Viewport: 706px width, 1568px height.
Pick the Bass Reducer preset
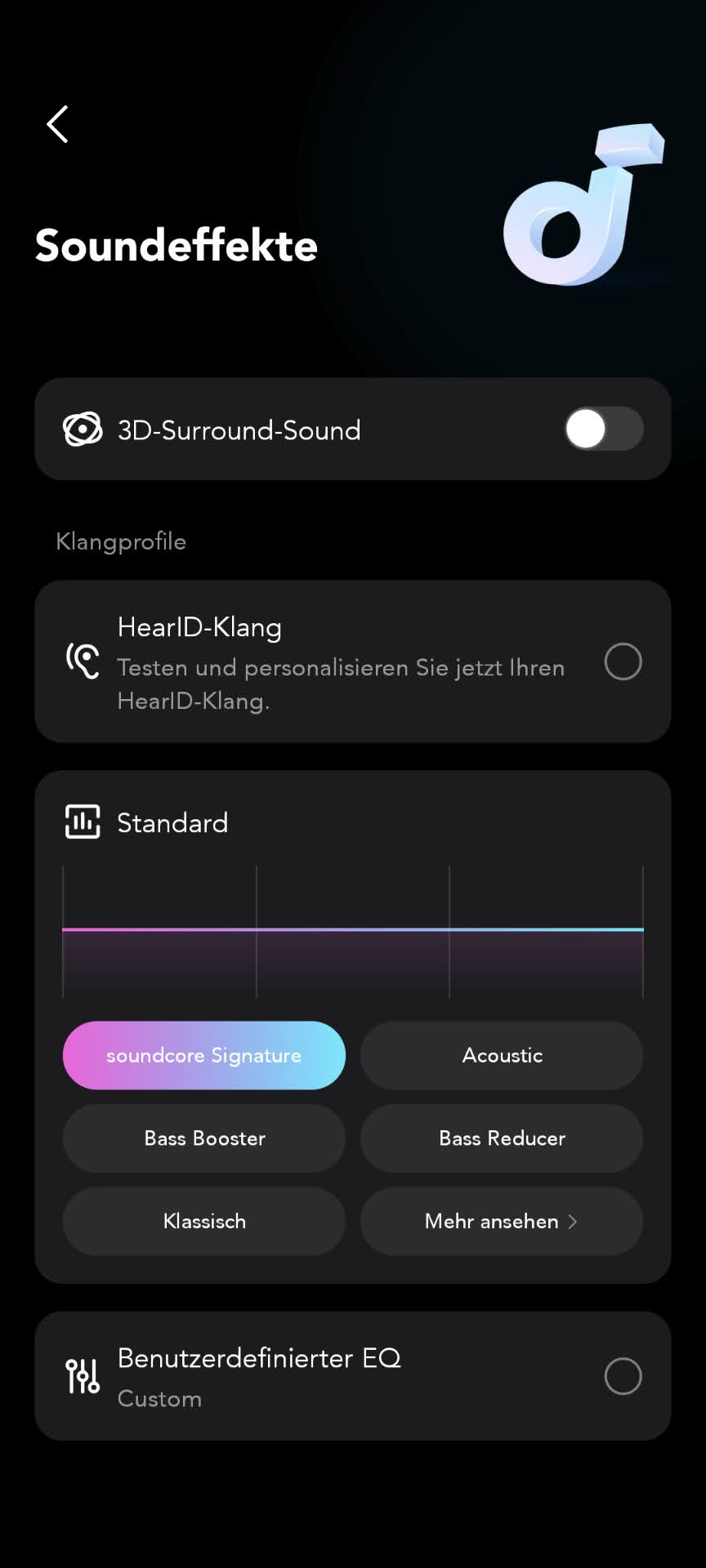point(502,1138)
